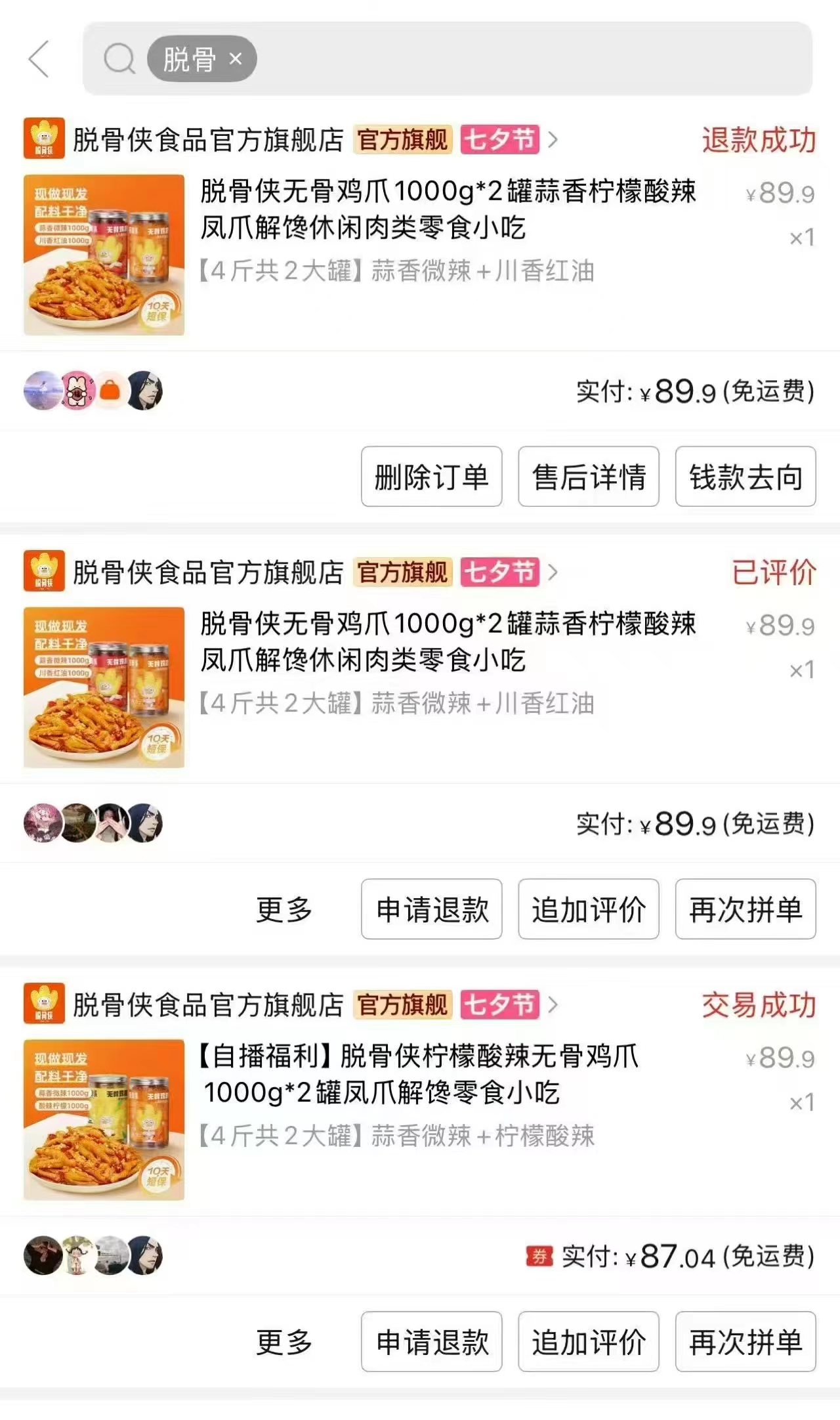
Task: Open 售后详情 for the first order
Action: pyautogui.click(x=588, y=478)
